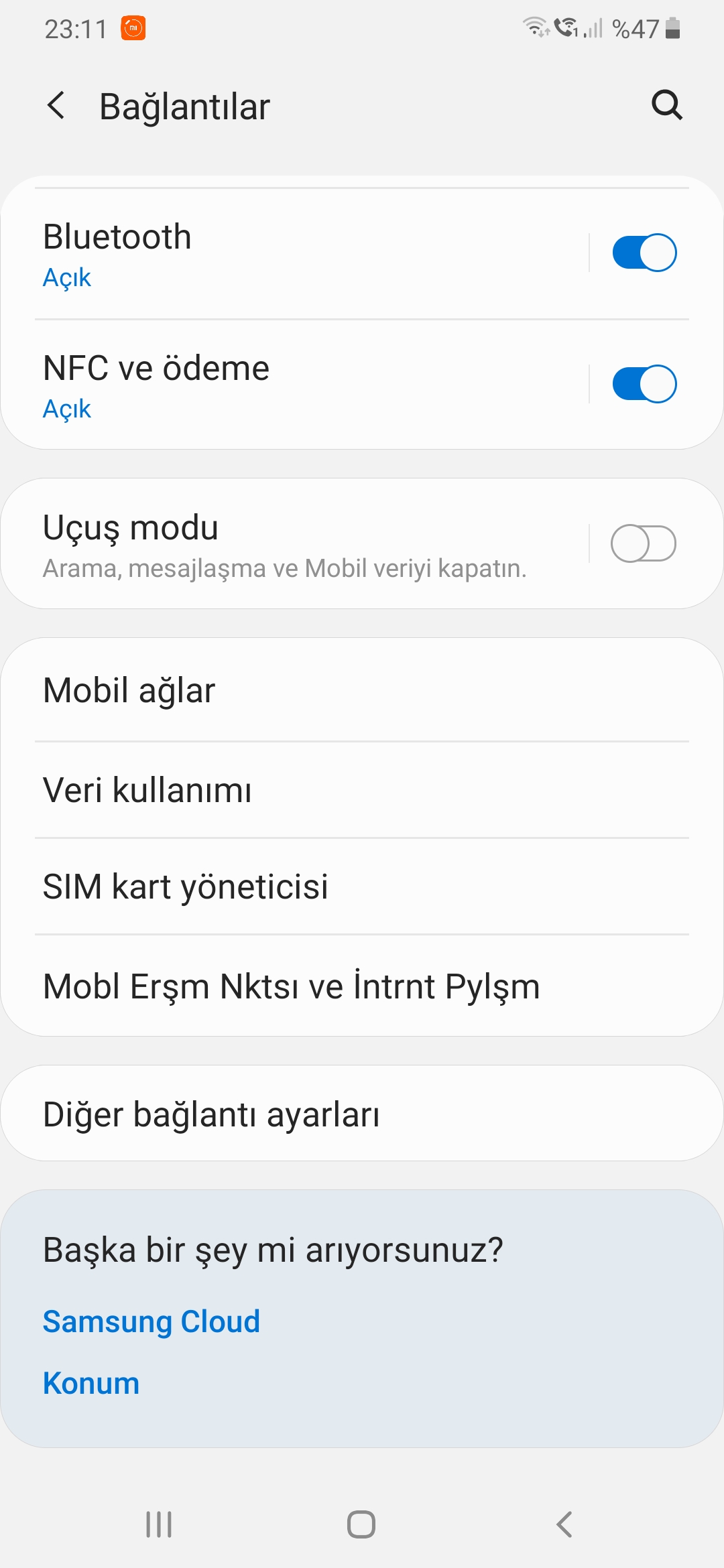Open recent apps from navigation bar
The width and height of the screenshot is (724, 1568).
(x=159, y=1524)
